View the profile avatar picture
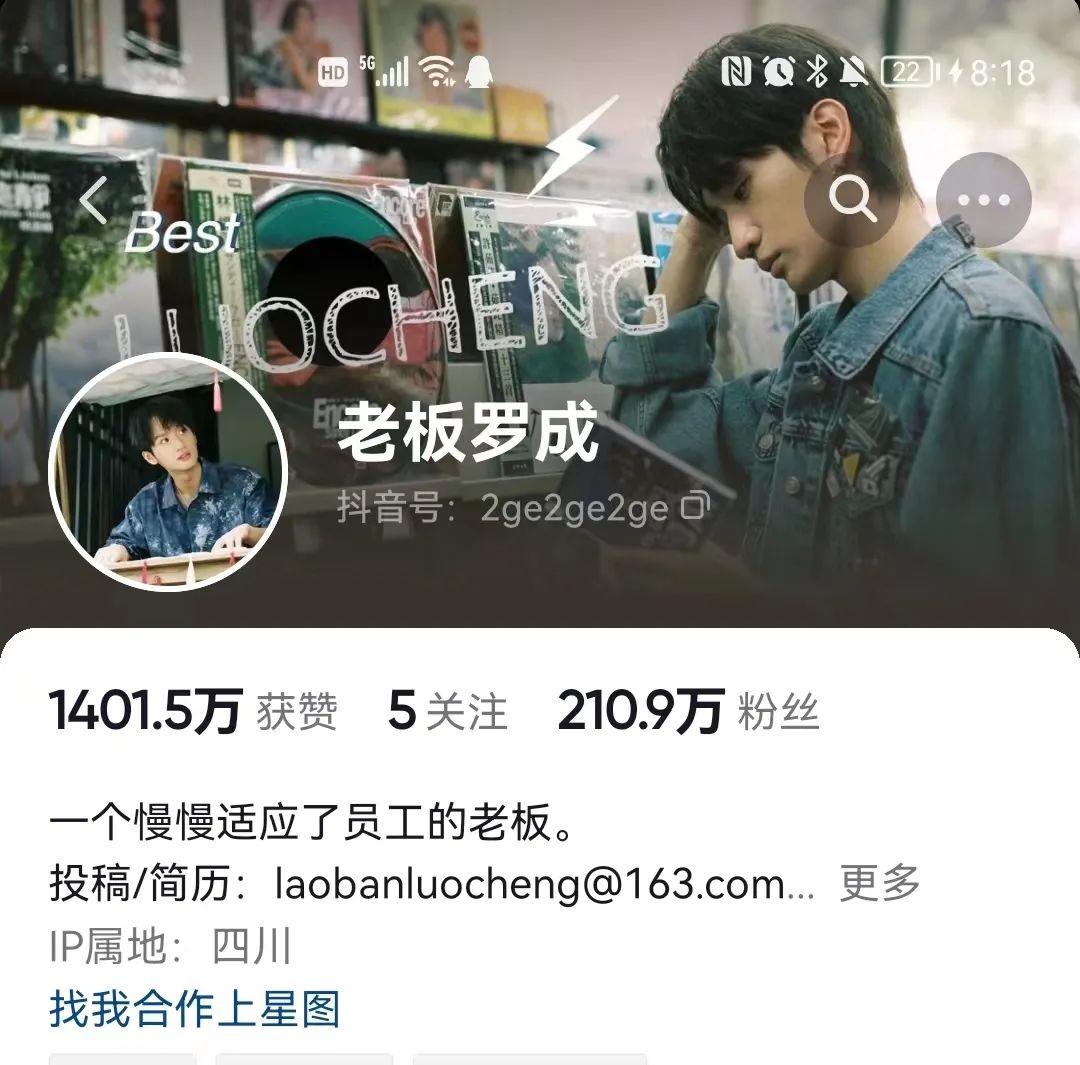The height and width of the screenshot is (1065, 1080). (168, 472)
